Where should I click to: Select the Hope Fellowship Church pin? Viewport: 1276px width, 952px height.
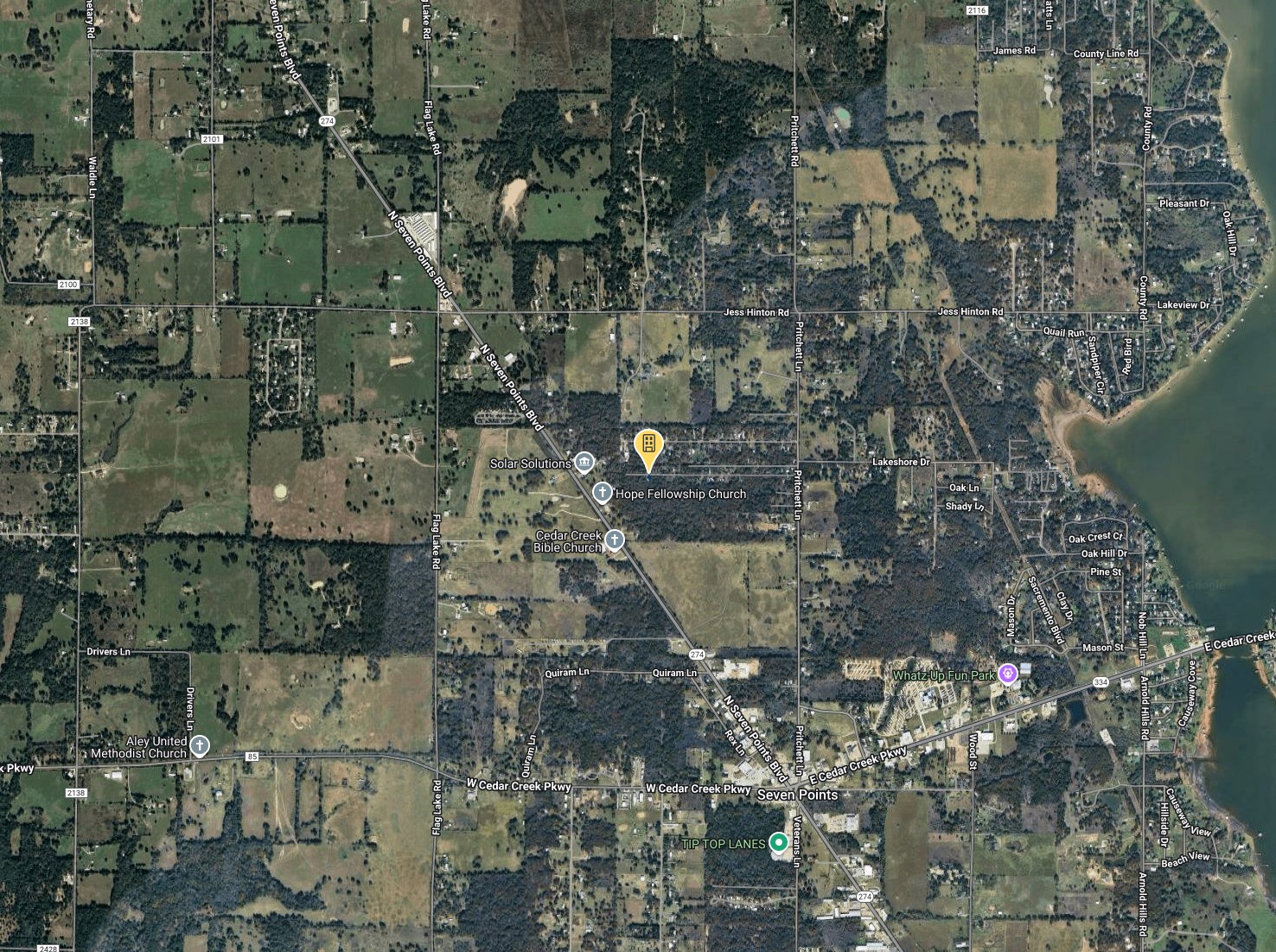coord(602,494)
